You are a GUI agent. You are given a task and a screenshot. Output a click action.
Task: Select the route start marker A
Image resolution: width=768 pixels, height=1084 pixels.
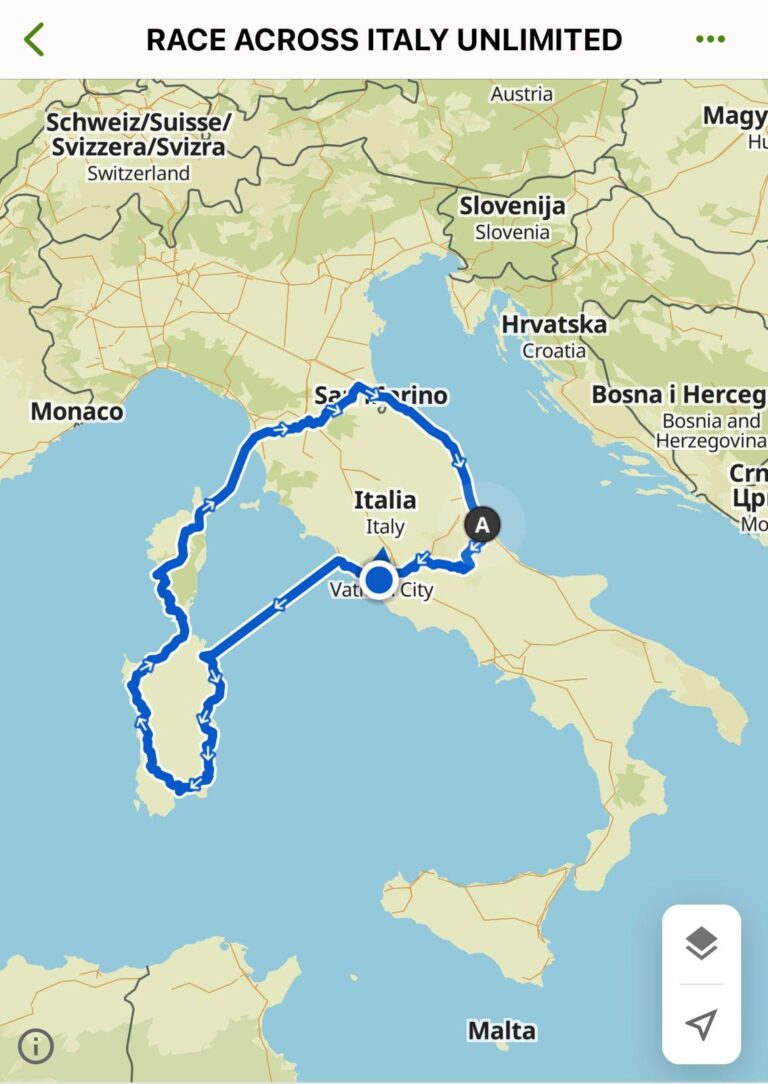tap(483, 524)
